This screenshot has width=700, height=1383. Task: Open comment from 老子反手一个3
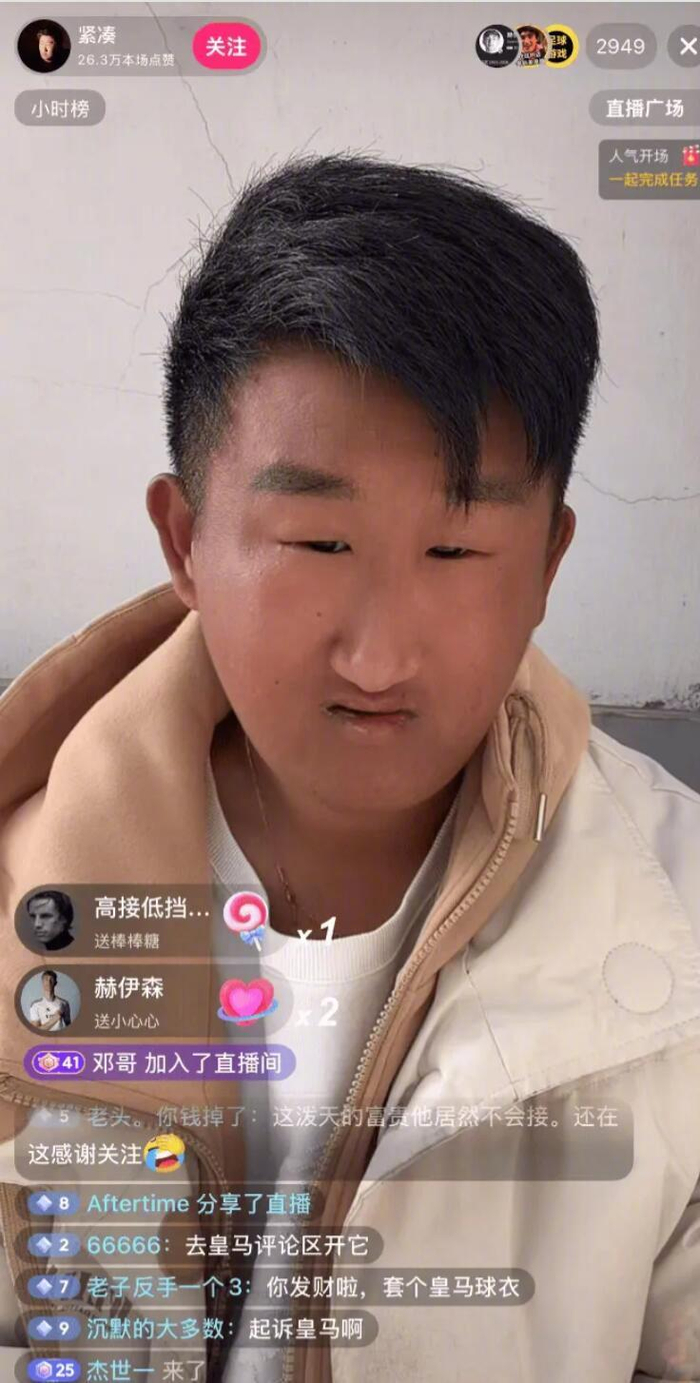[x=278, y=1287]
